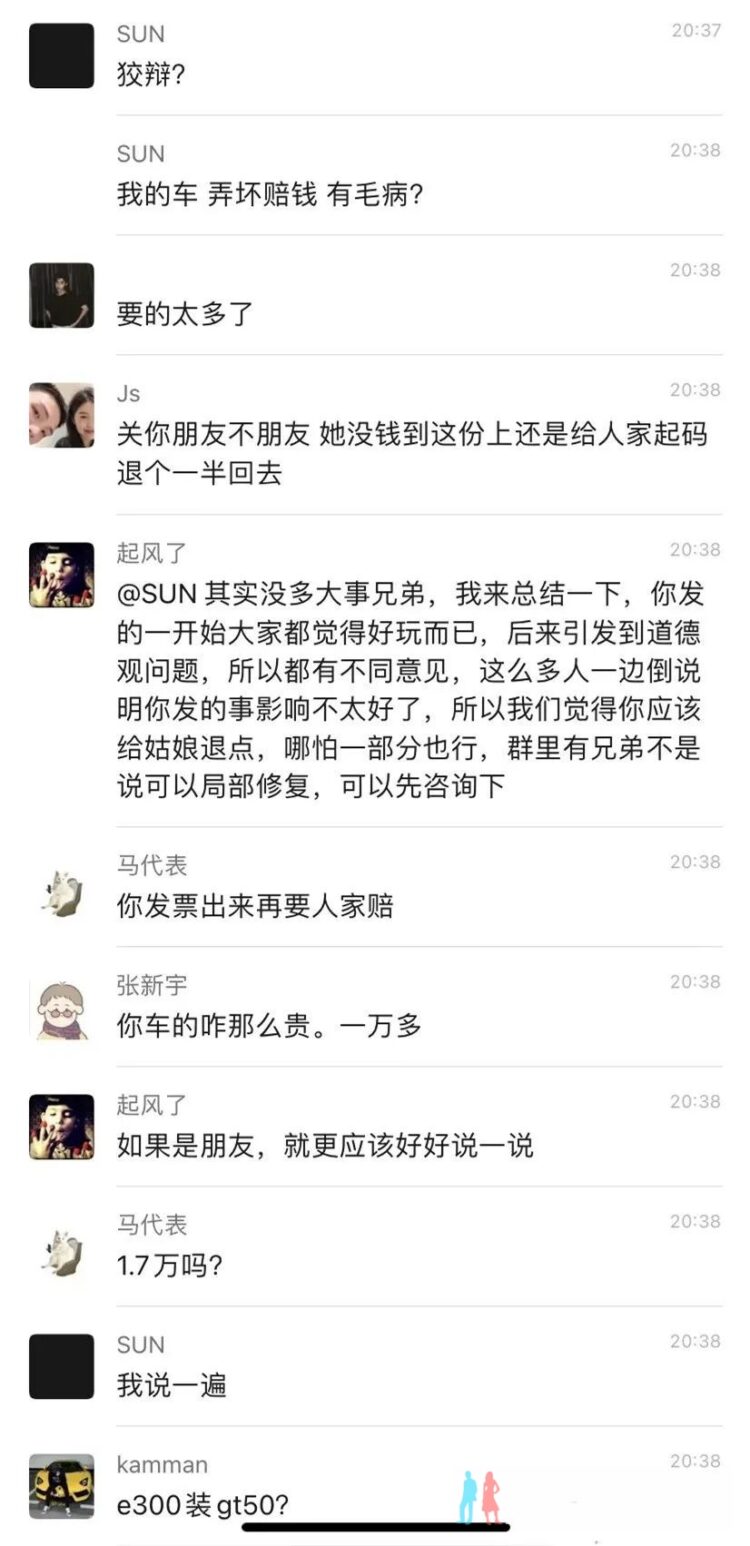The width and height of the screenshot is (750, 1546).
Task: Tap the avatar beside 要的太多了
Action: pyautogui.click(x=61, y=295)
